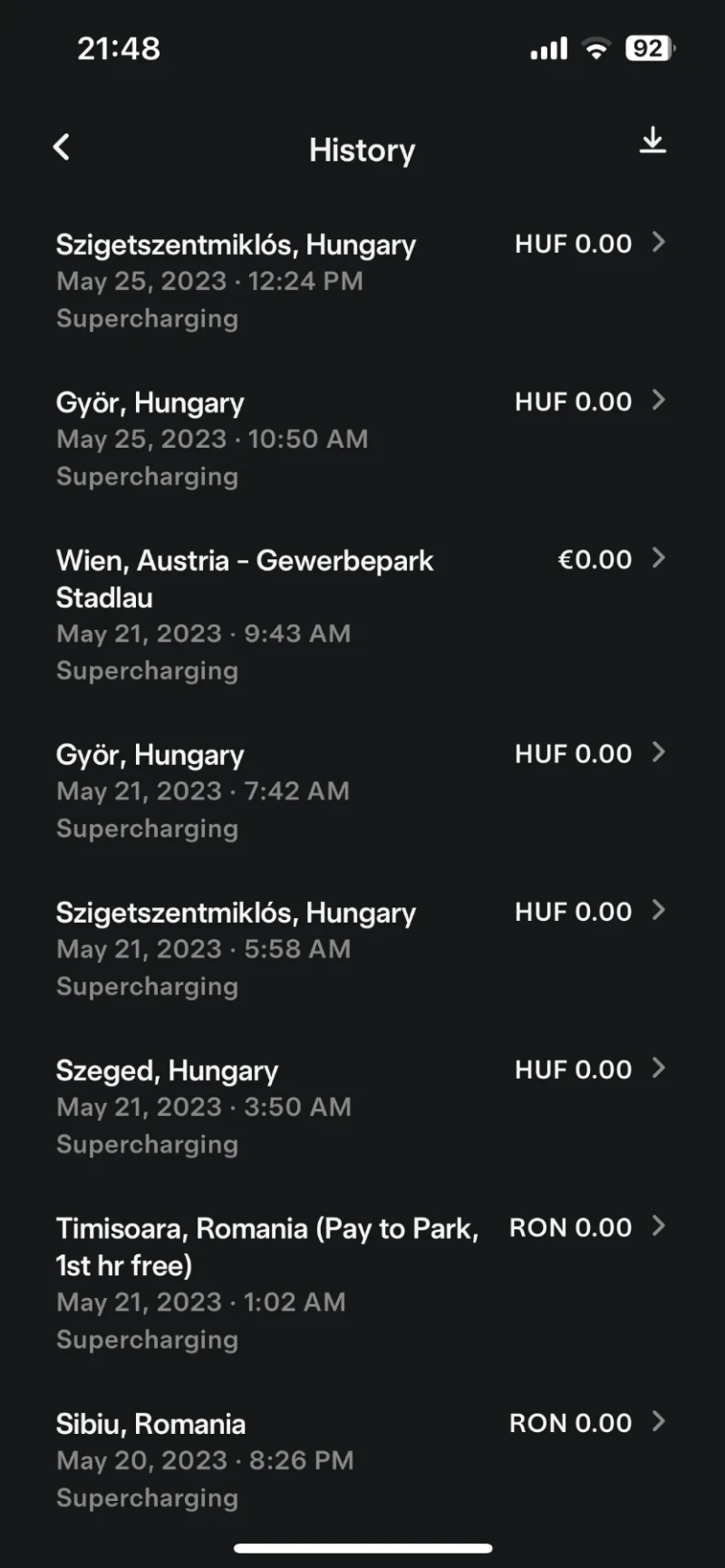Download the charging history
This screenshot has height=1568, width=725.
pos(652,140)
